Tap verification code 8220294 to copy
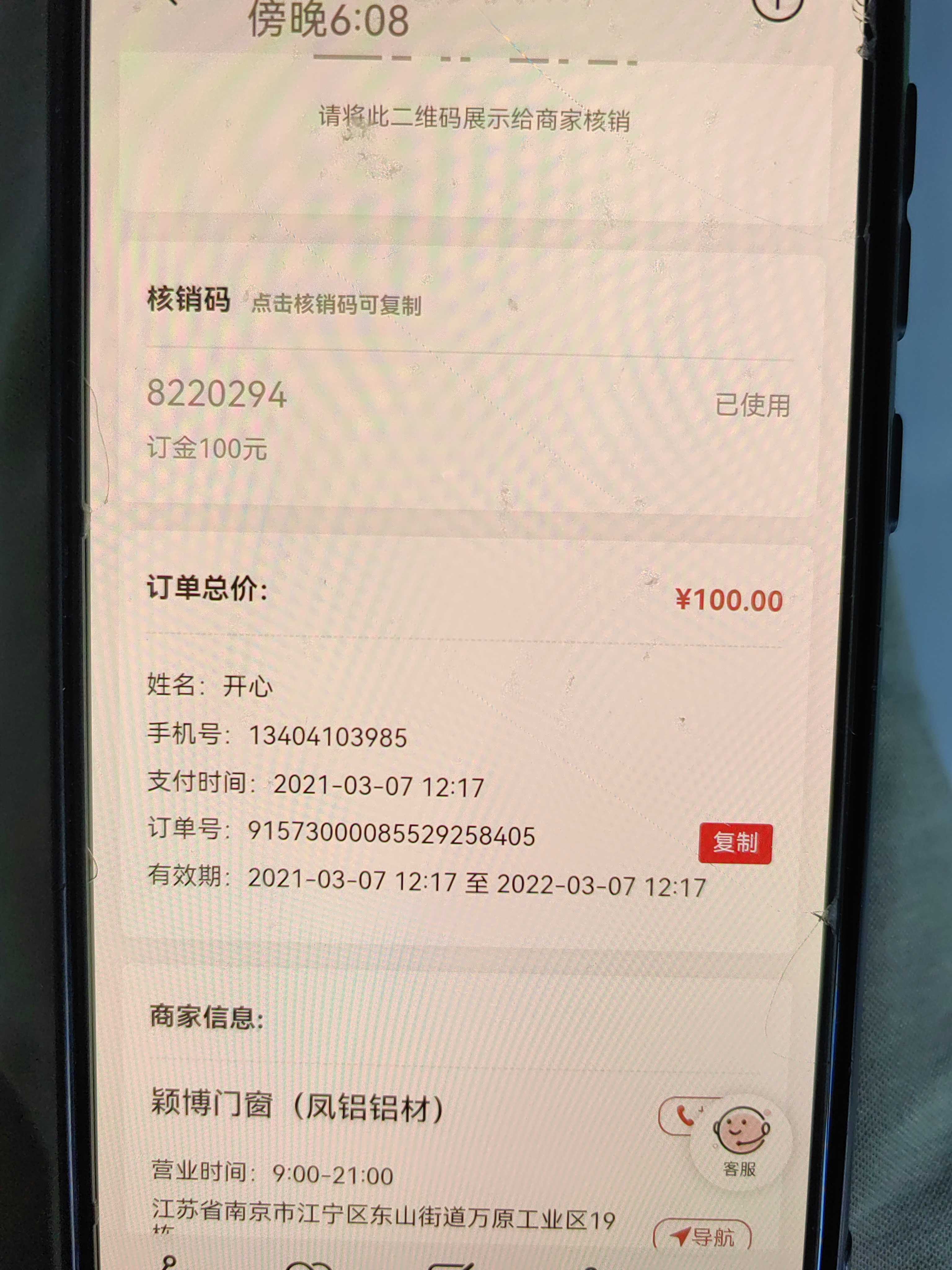Screen dimensions: 952x1270 (x=217, y=395)
